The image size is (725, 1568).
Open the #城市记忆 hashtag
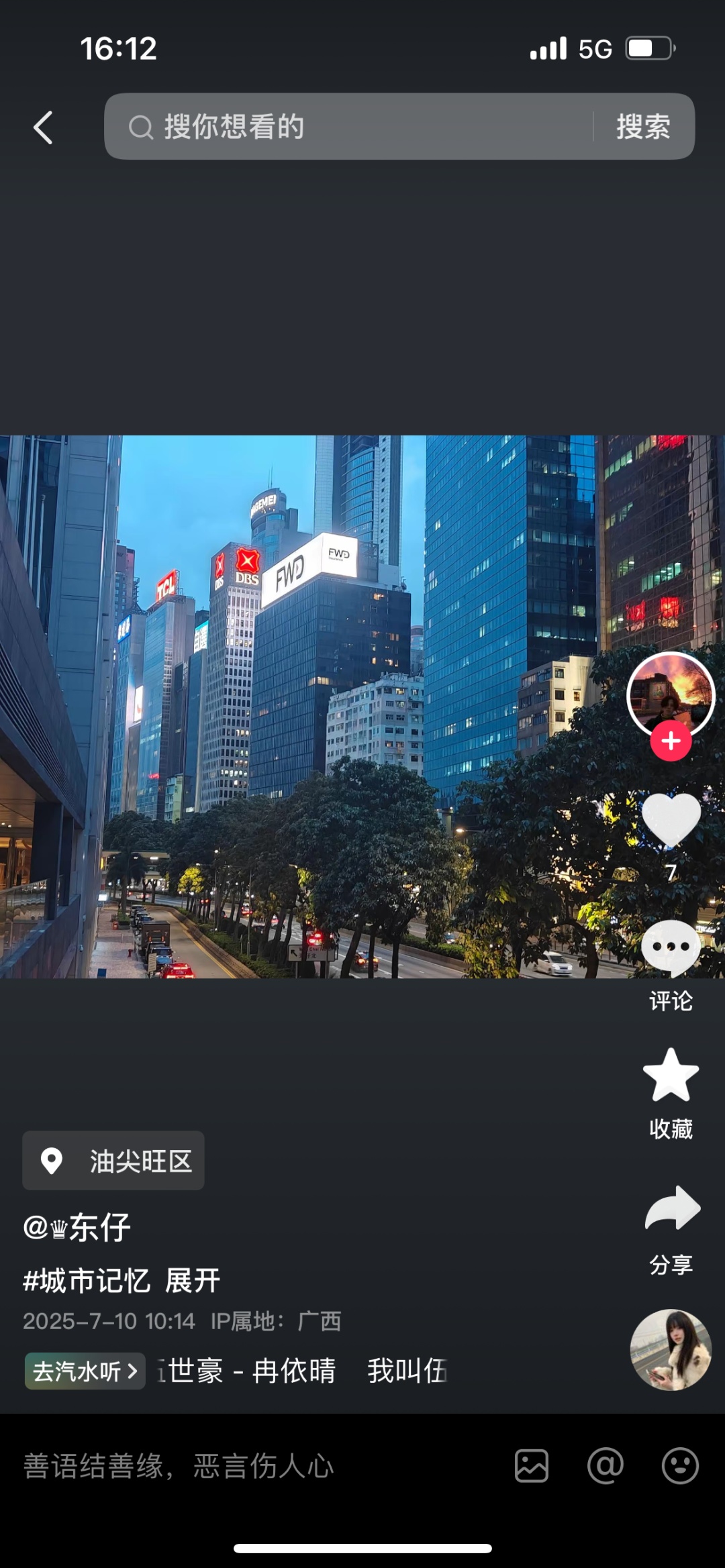coord(87,1282)
